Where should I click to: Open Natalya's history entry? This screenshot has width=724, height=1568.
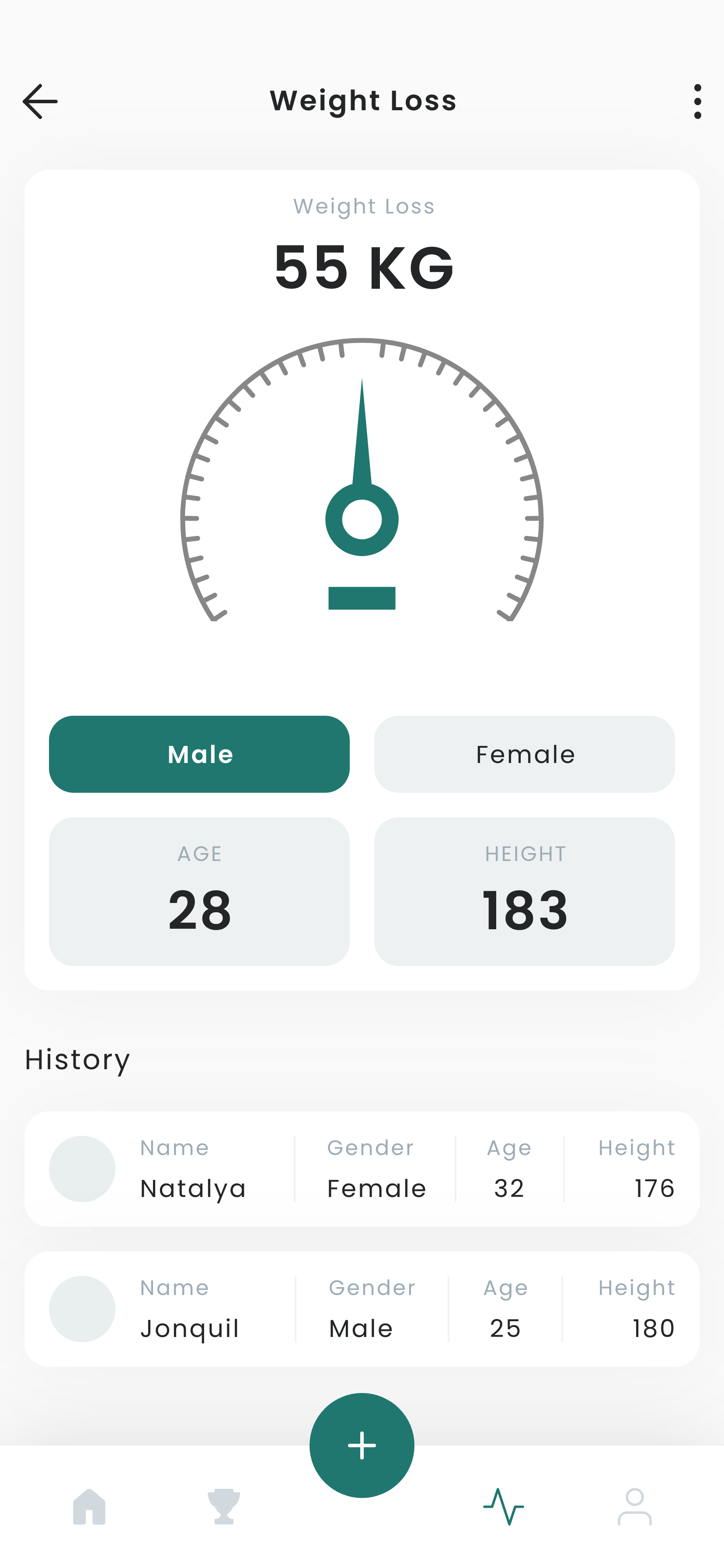[x=362, y=1169]
